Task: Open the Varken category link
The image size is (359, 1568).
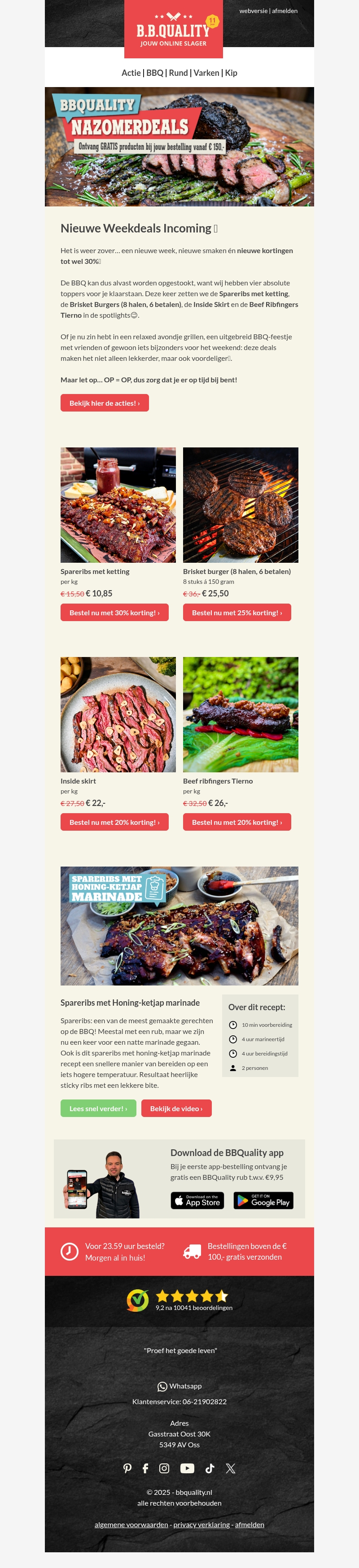Action: point(206,73)
